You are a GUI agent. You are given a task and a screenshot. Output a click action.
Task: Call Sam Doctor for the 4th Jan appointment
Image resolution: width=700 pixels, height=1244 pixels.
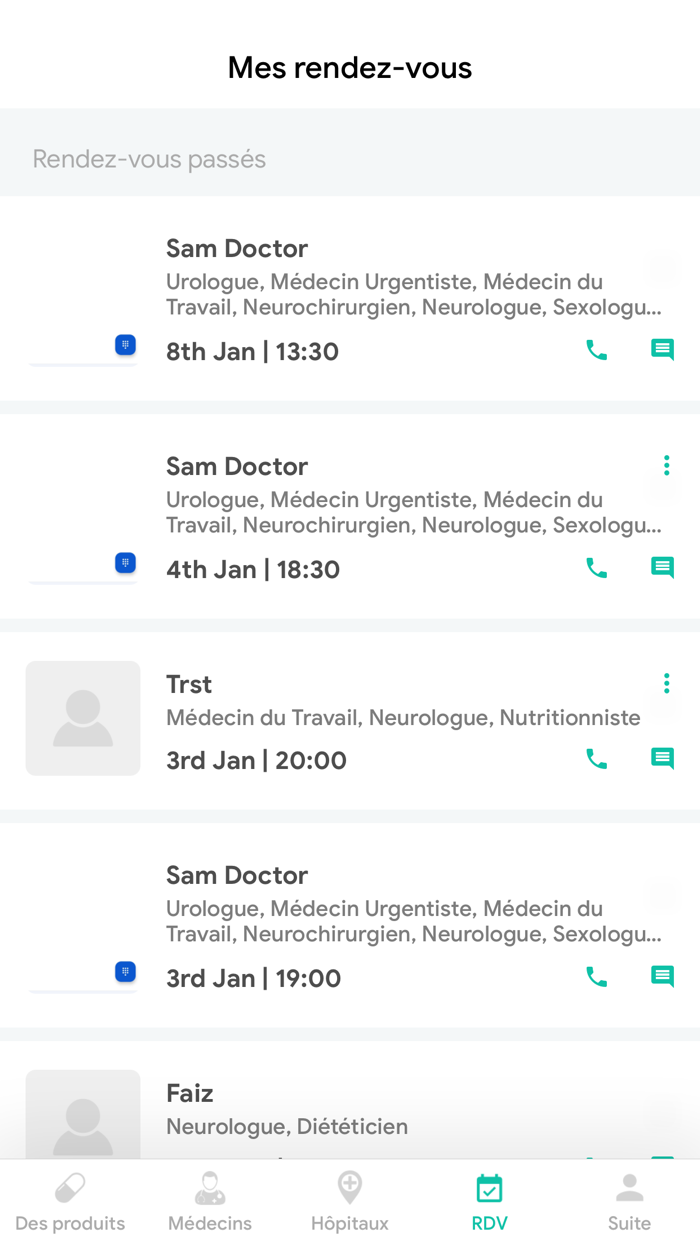(596, 568)
